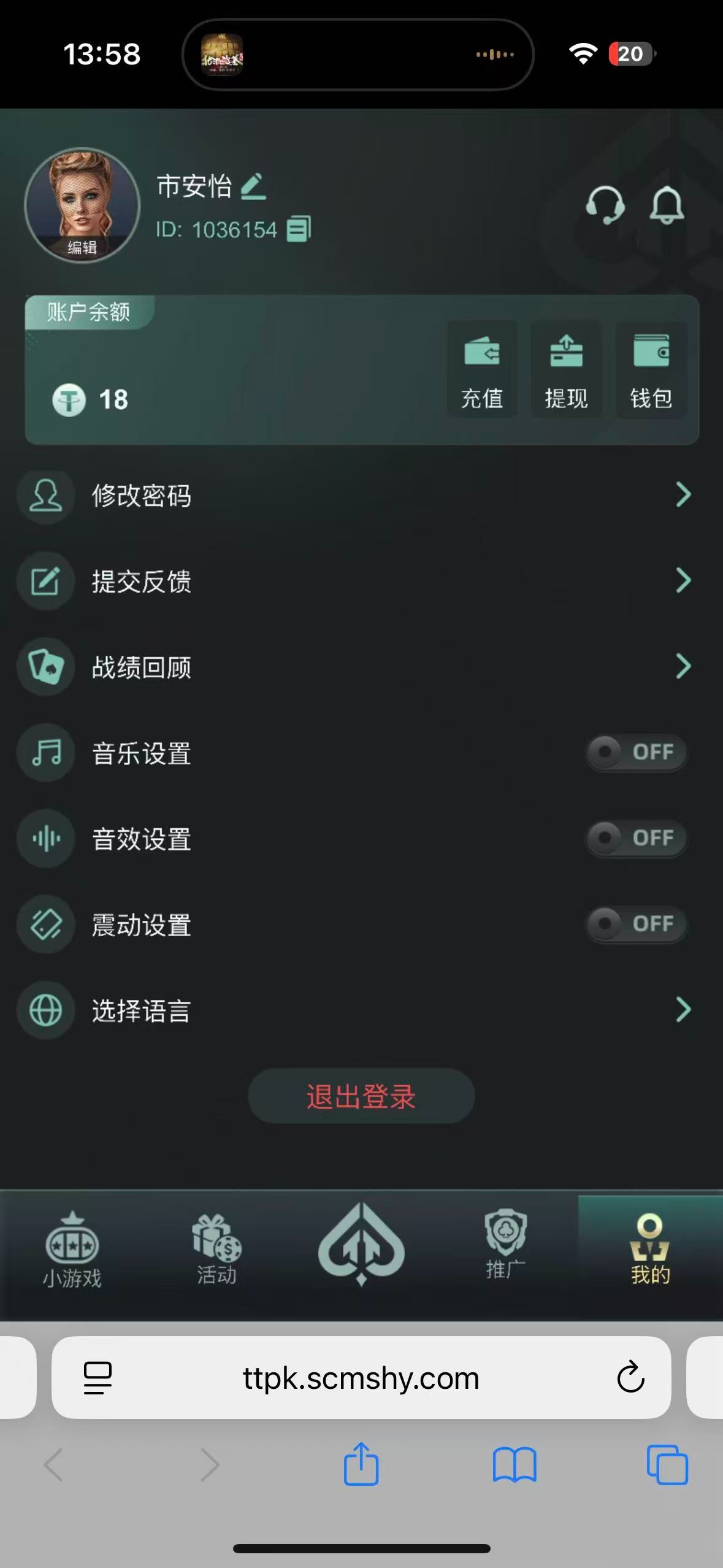Image resolution: width=723 pixels, height=1568 pixels.
Task: Switch to 活动 tab
Action: [x=216, y=1250]
